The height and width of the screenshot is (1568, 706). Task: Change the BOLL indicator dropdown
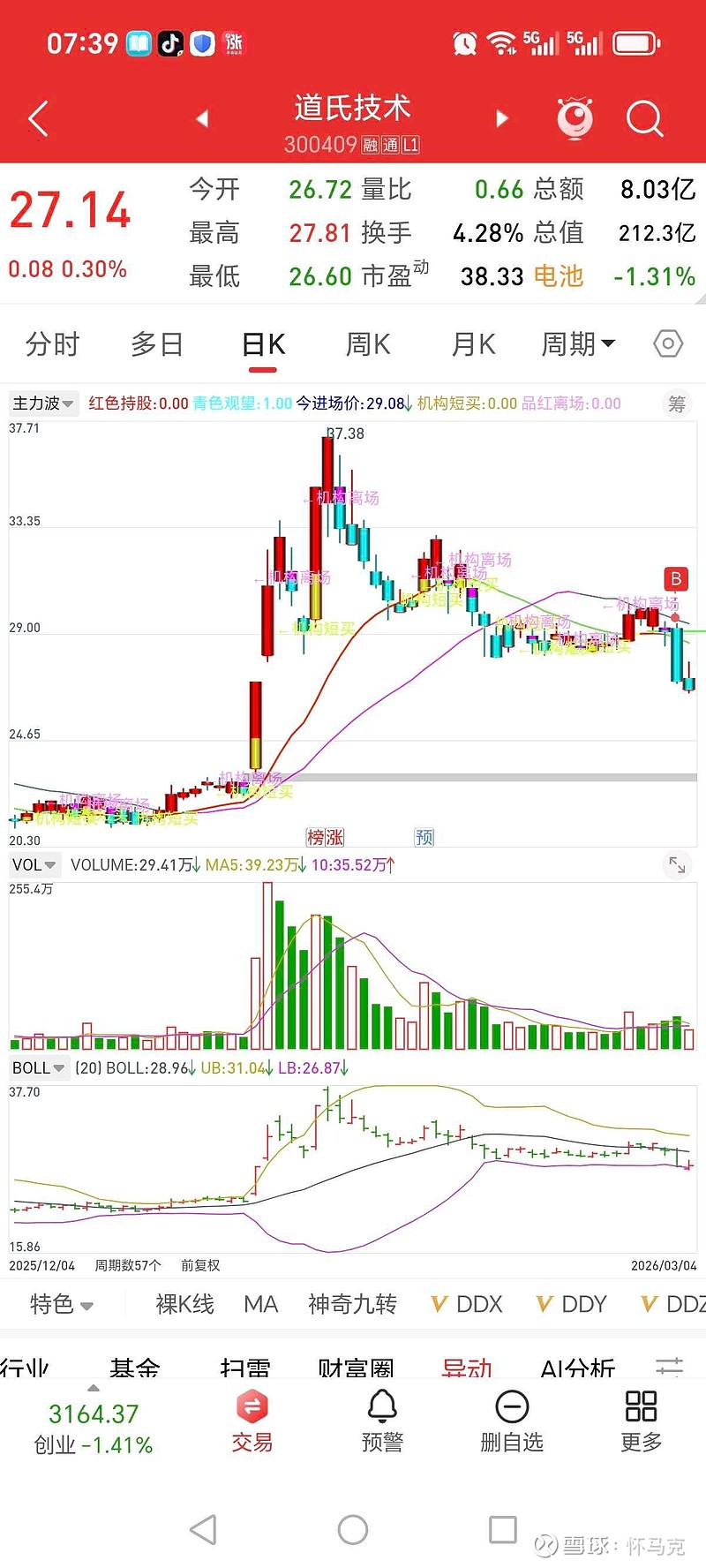click(39, 1068)
